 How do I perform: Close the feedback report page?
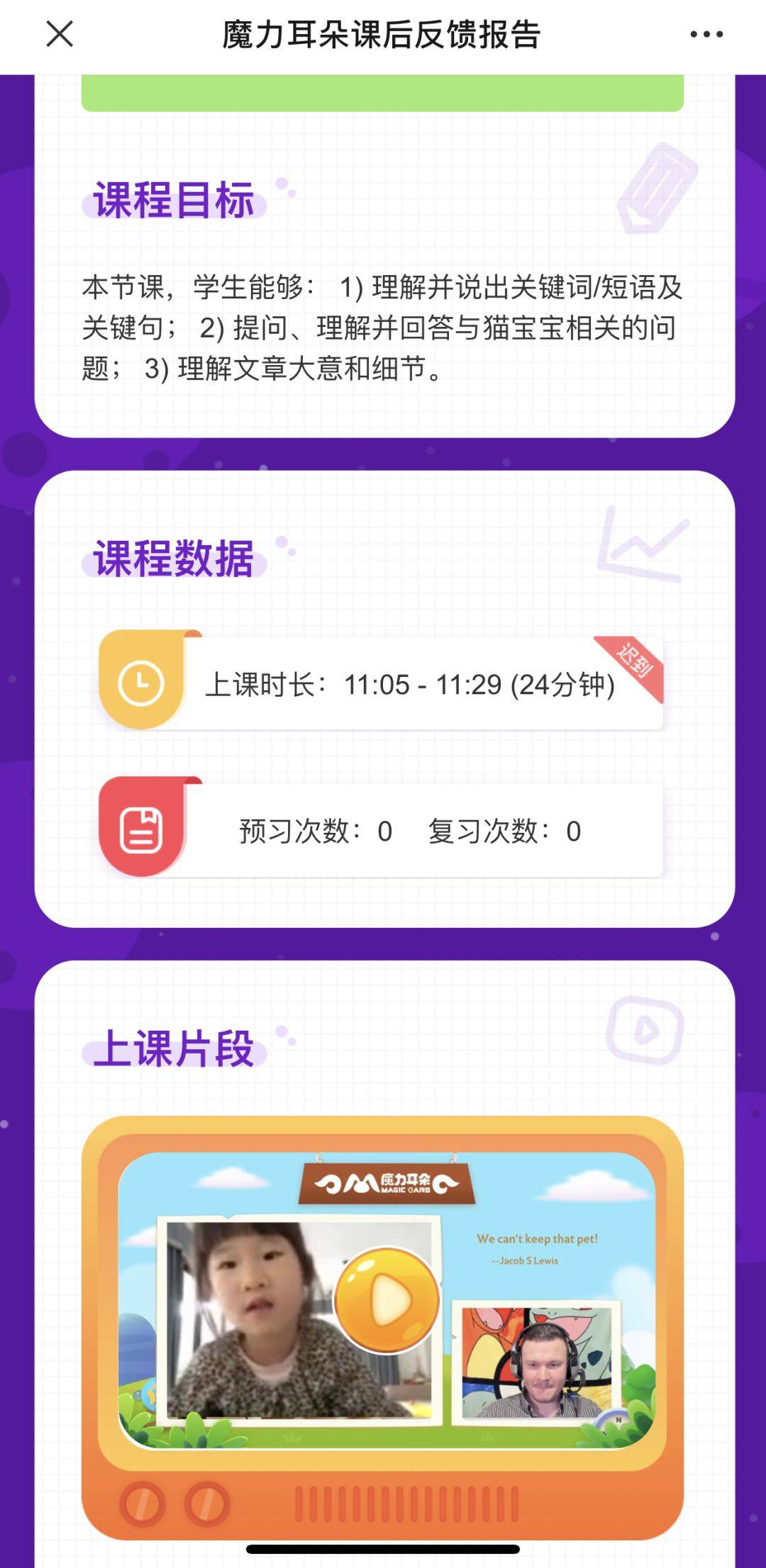click(60, 33)
